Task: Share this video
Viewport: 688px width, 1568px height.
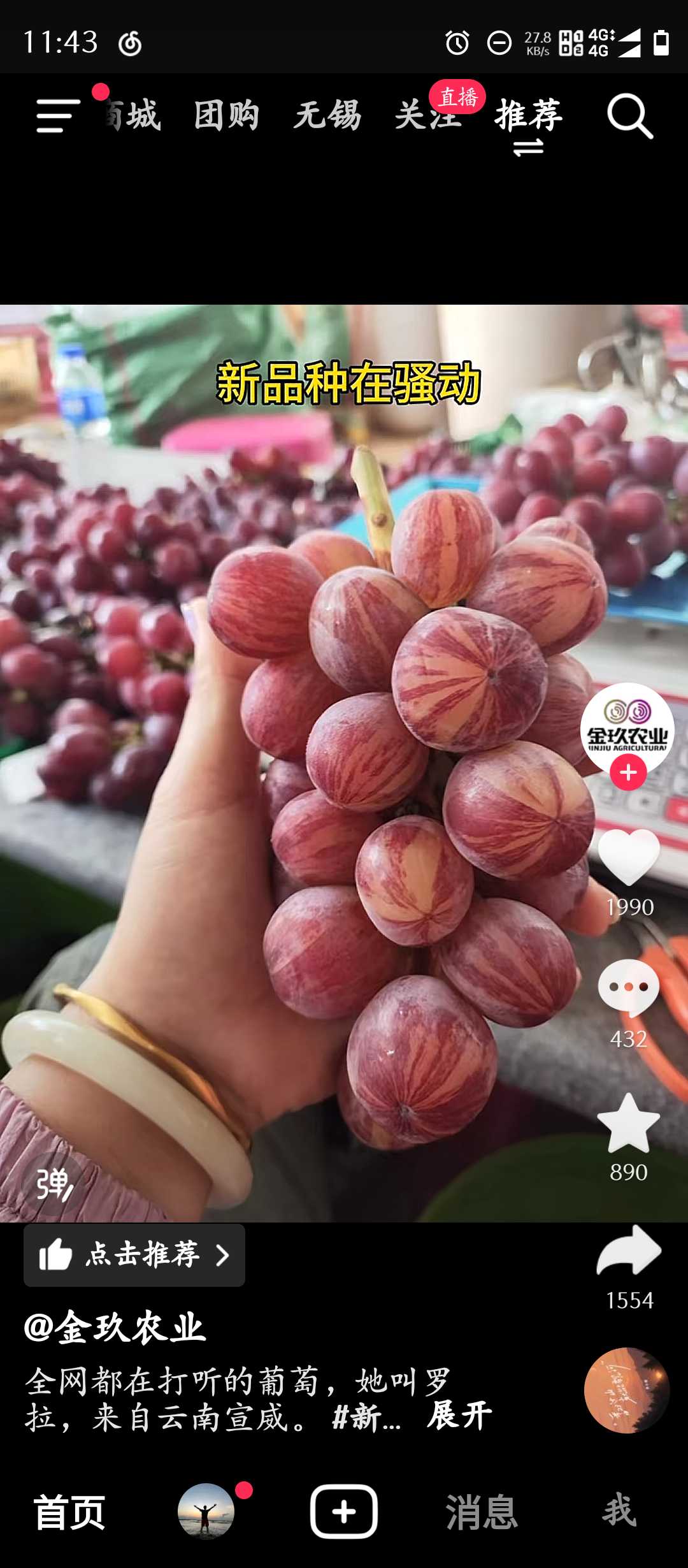Action: [629, 1250]
